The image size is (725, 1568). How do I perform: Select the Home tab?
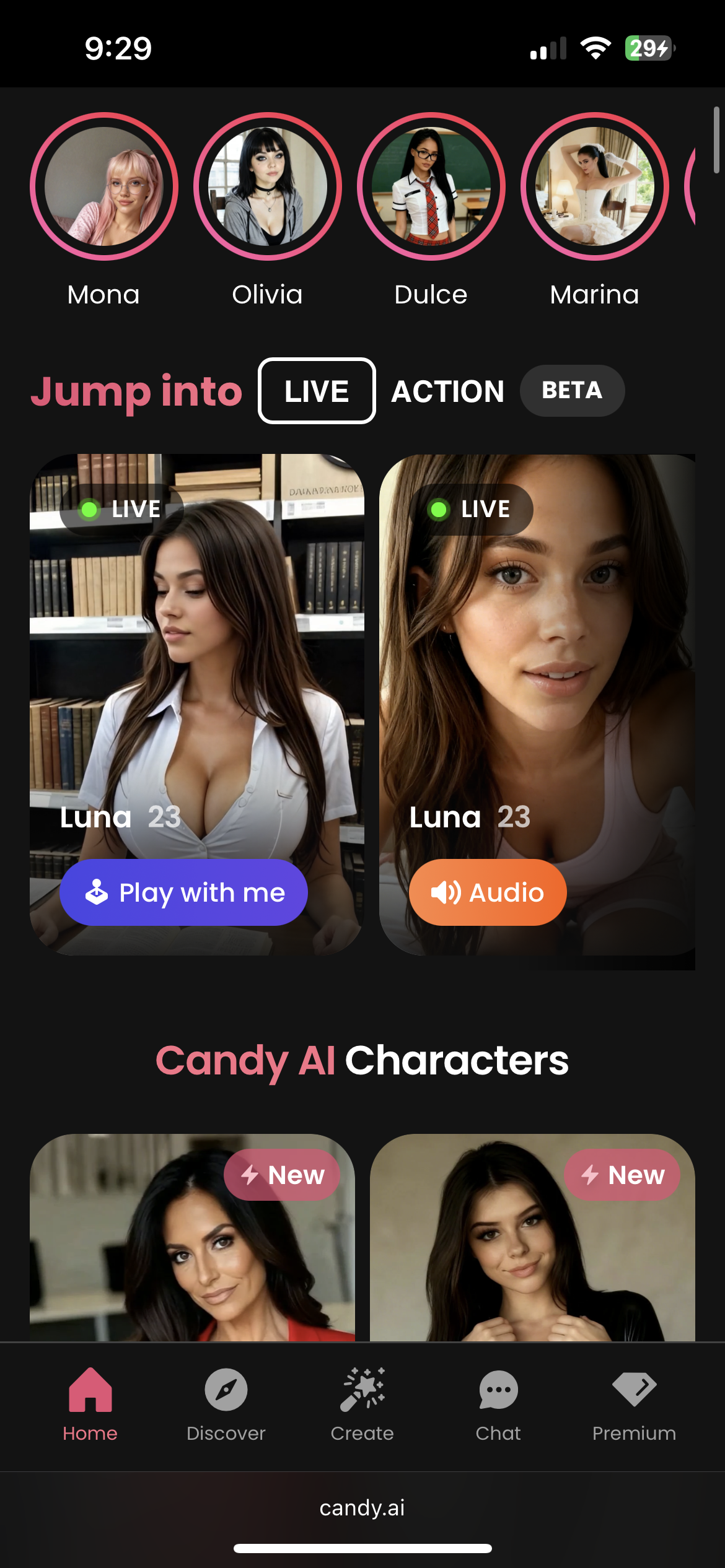[x=90, y=1405]
